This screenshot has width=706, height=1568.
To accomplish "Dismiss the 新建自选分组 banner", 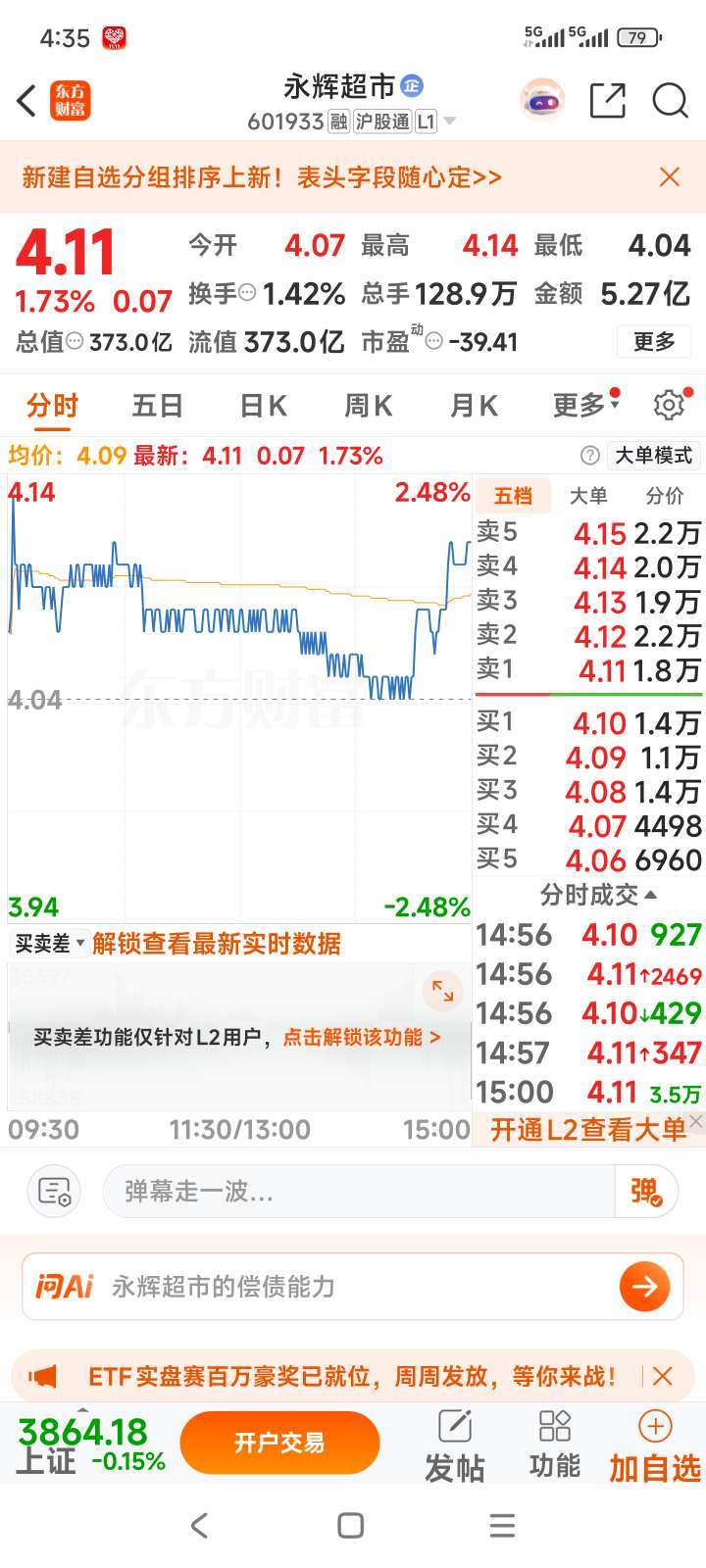I will [670, 176].
